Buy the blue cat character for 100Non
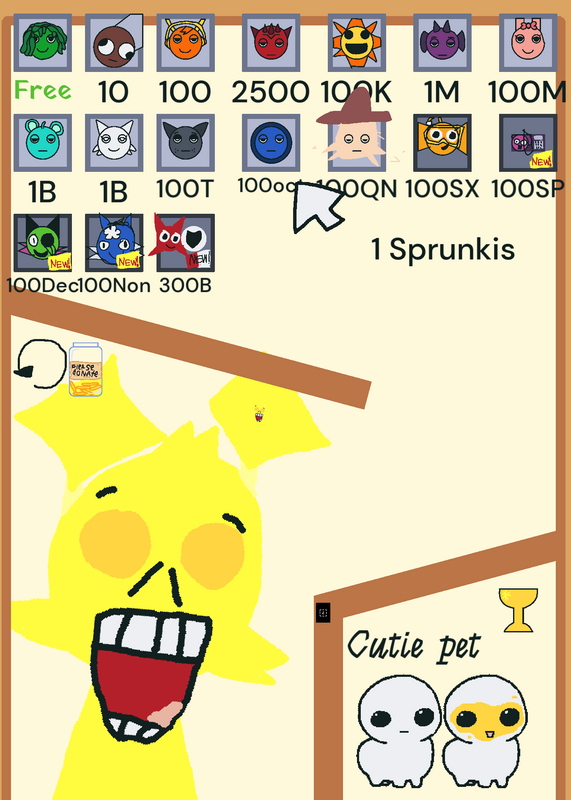The width and height of the screenshot is (571, 800). pos(114,243)
